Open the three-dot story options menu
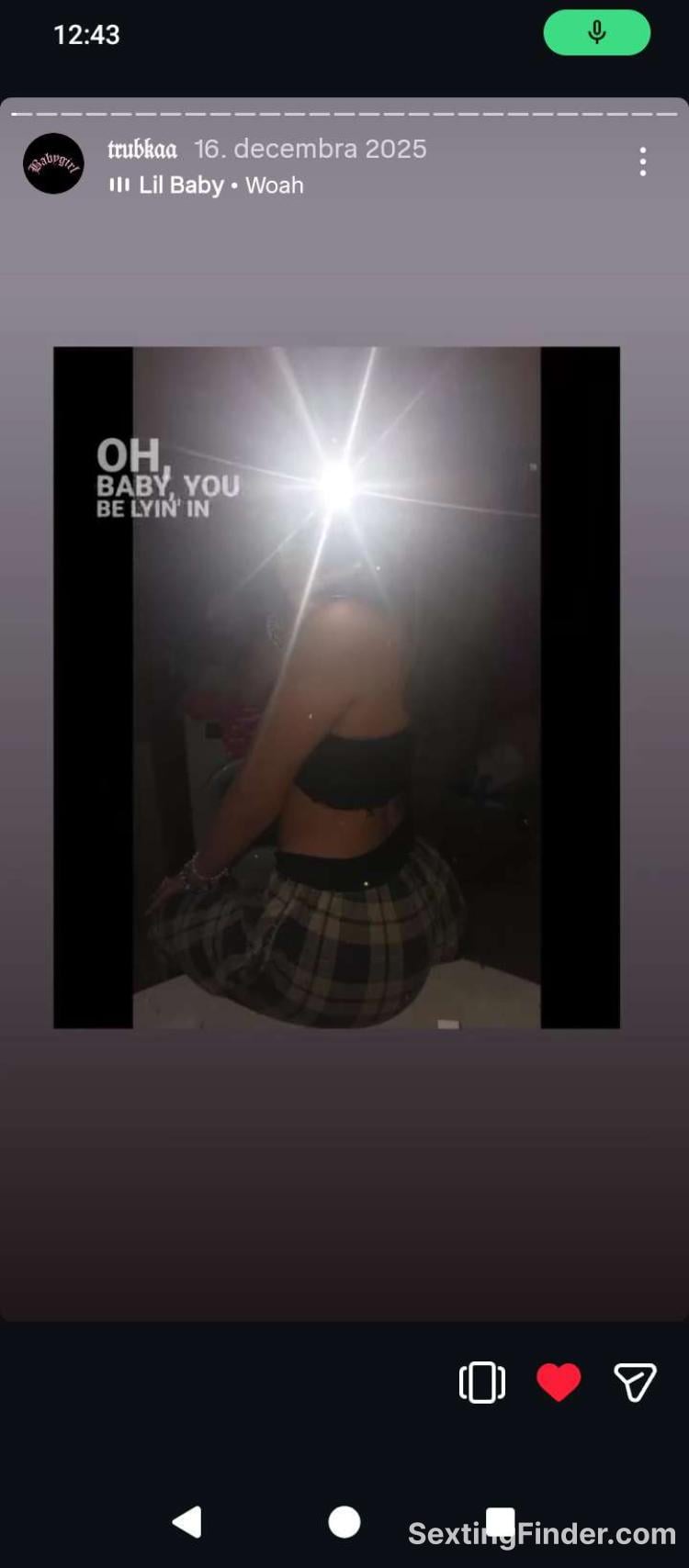This screenshot has height=1568, width=689. point(643,162)
